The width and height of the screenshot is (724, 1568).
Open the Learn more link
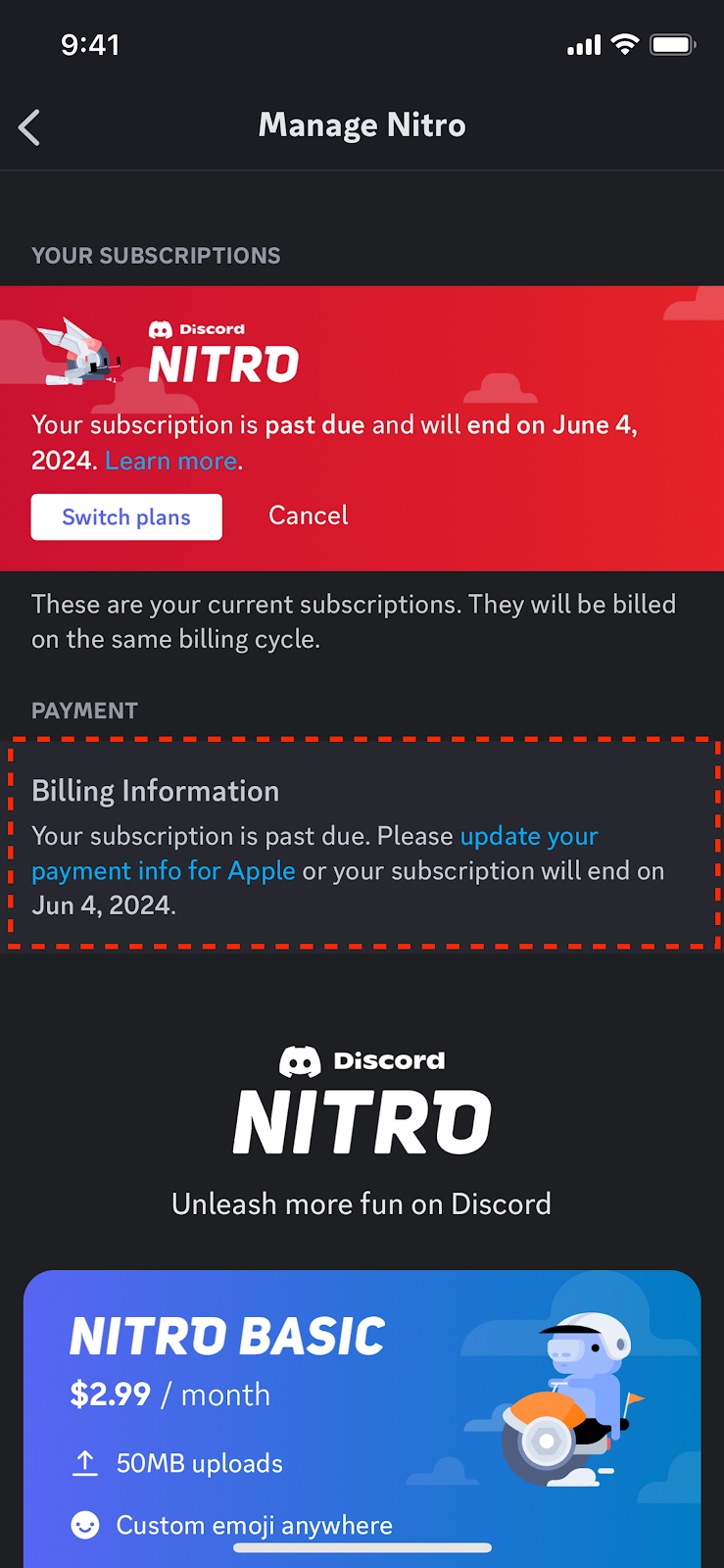point(169,460)
